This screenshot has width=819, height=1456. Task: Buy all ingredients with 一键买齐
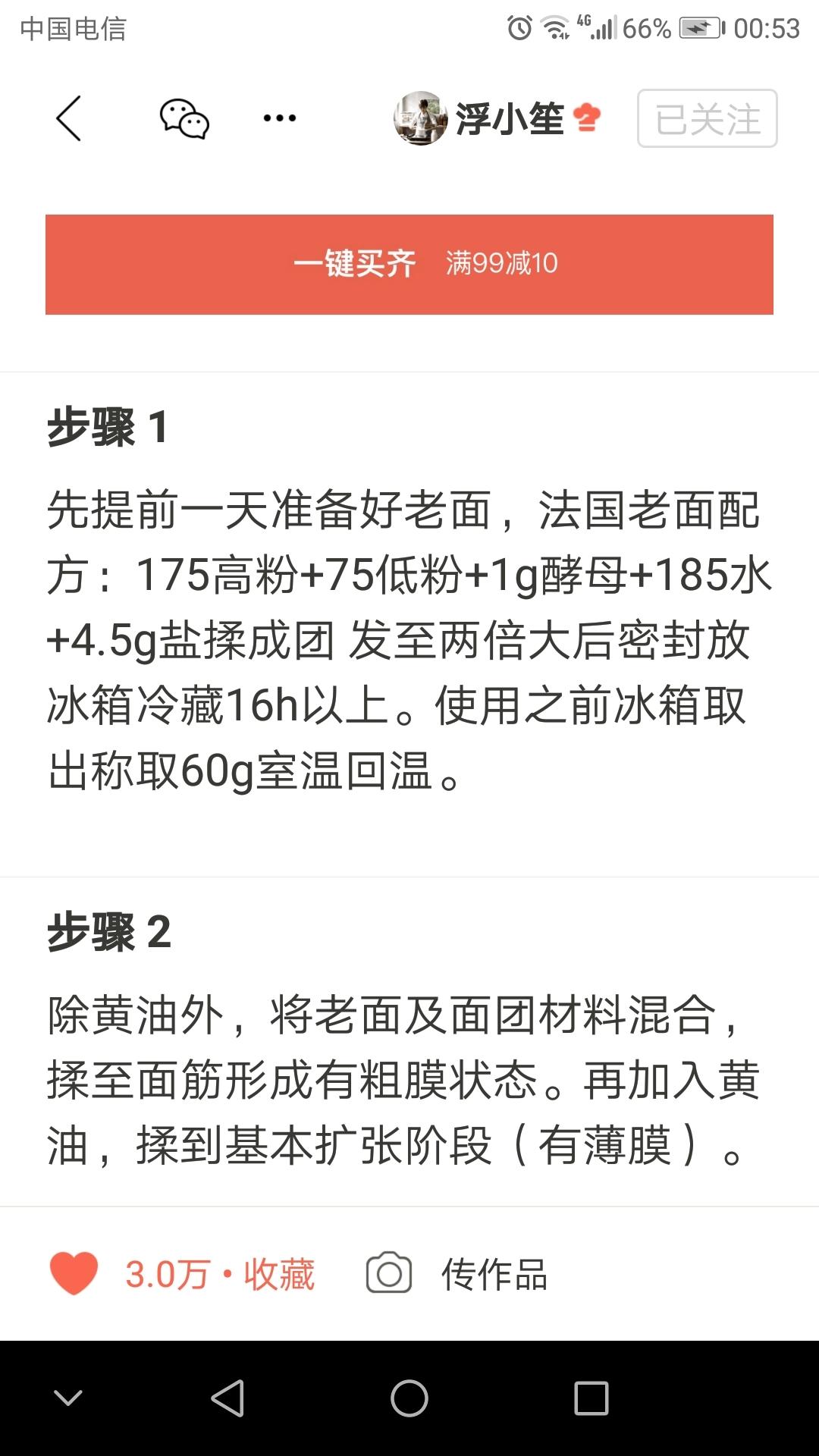pos(409,264)
